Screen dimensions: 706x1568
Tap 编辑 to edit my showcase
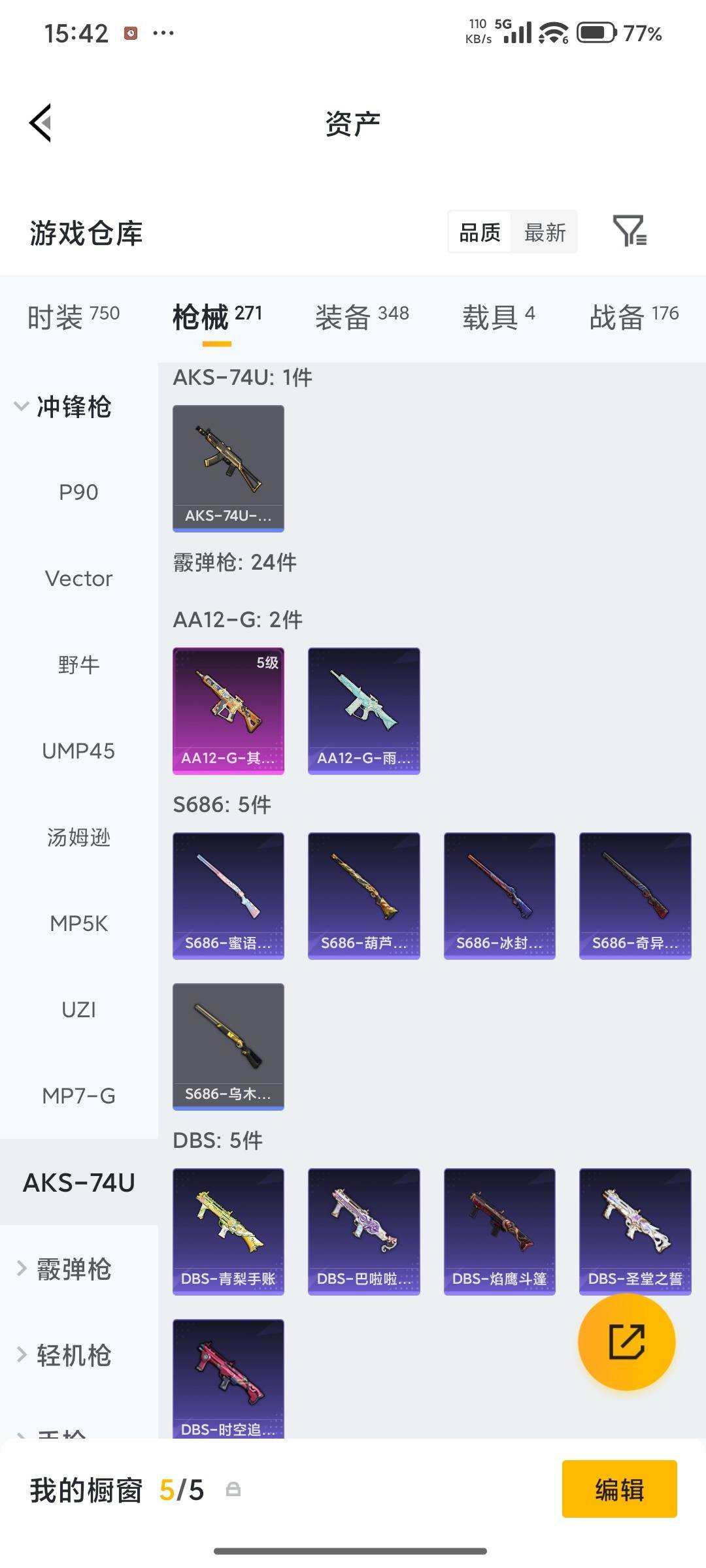[x=619, y=1490]
